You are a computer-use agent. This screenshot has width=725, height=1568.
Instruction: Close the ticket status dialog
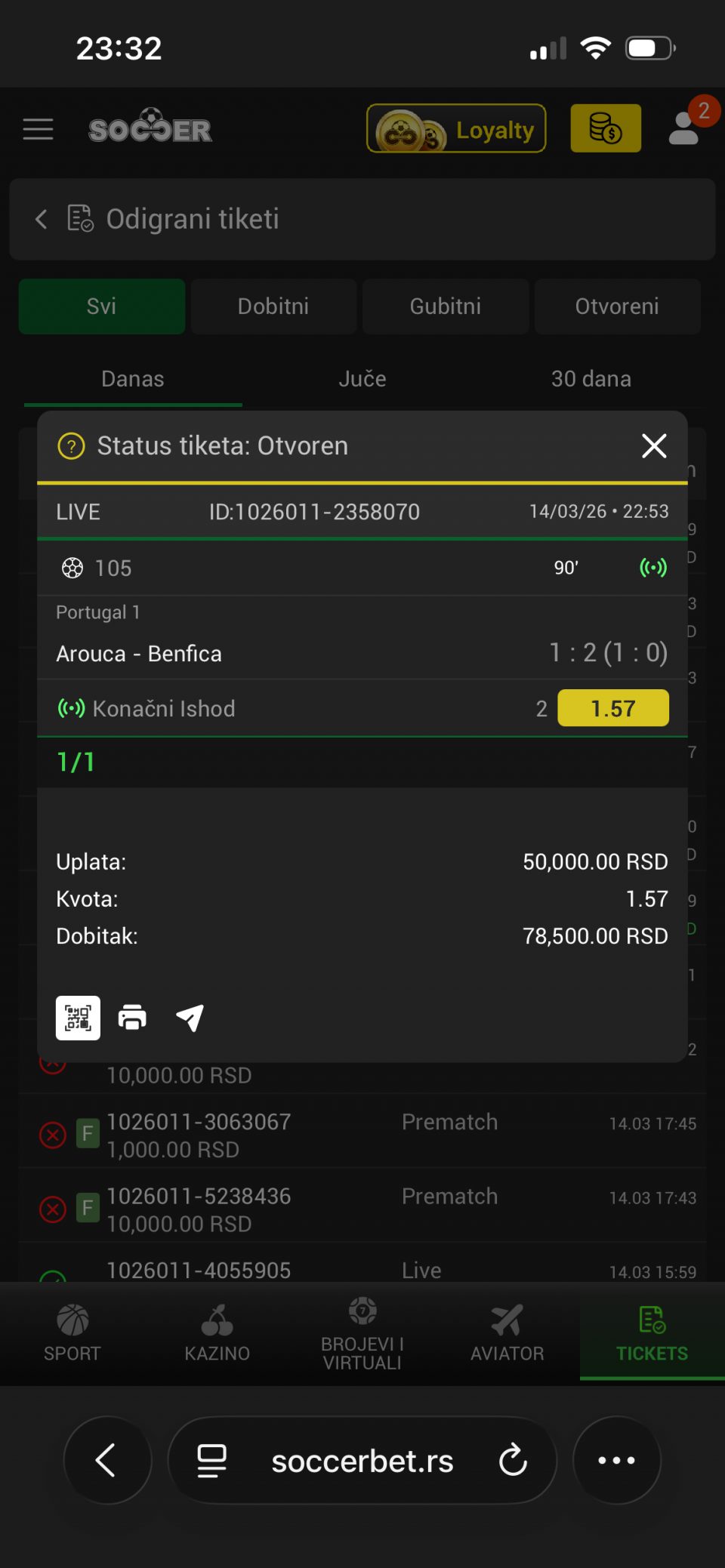[x=653, y=446]
